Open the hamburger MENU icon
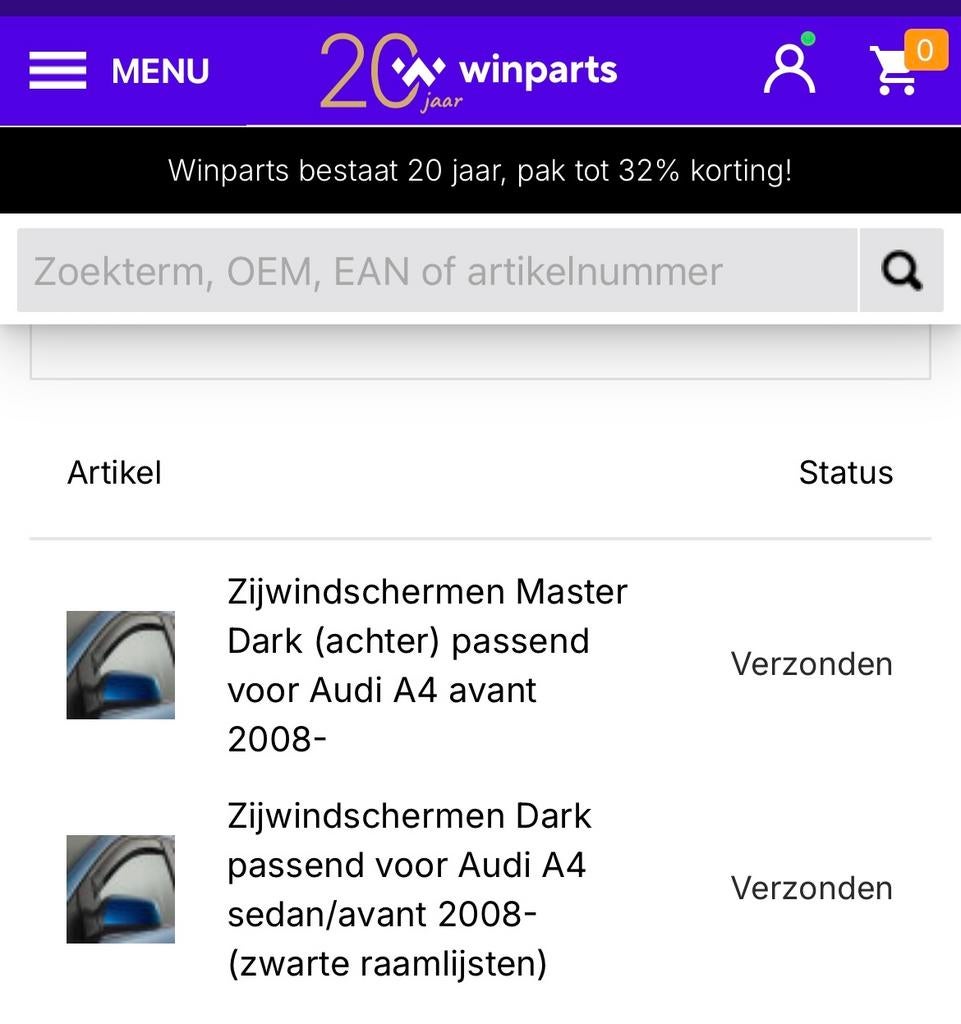961x1024 pixels. click(x=57, y=70)
